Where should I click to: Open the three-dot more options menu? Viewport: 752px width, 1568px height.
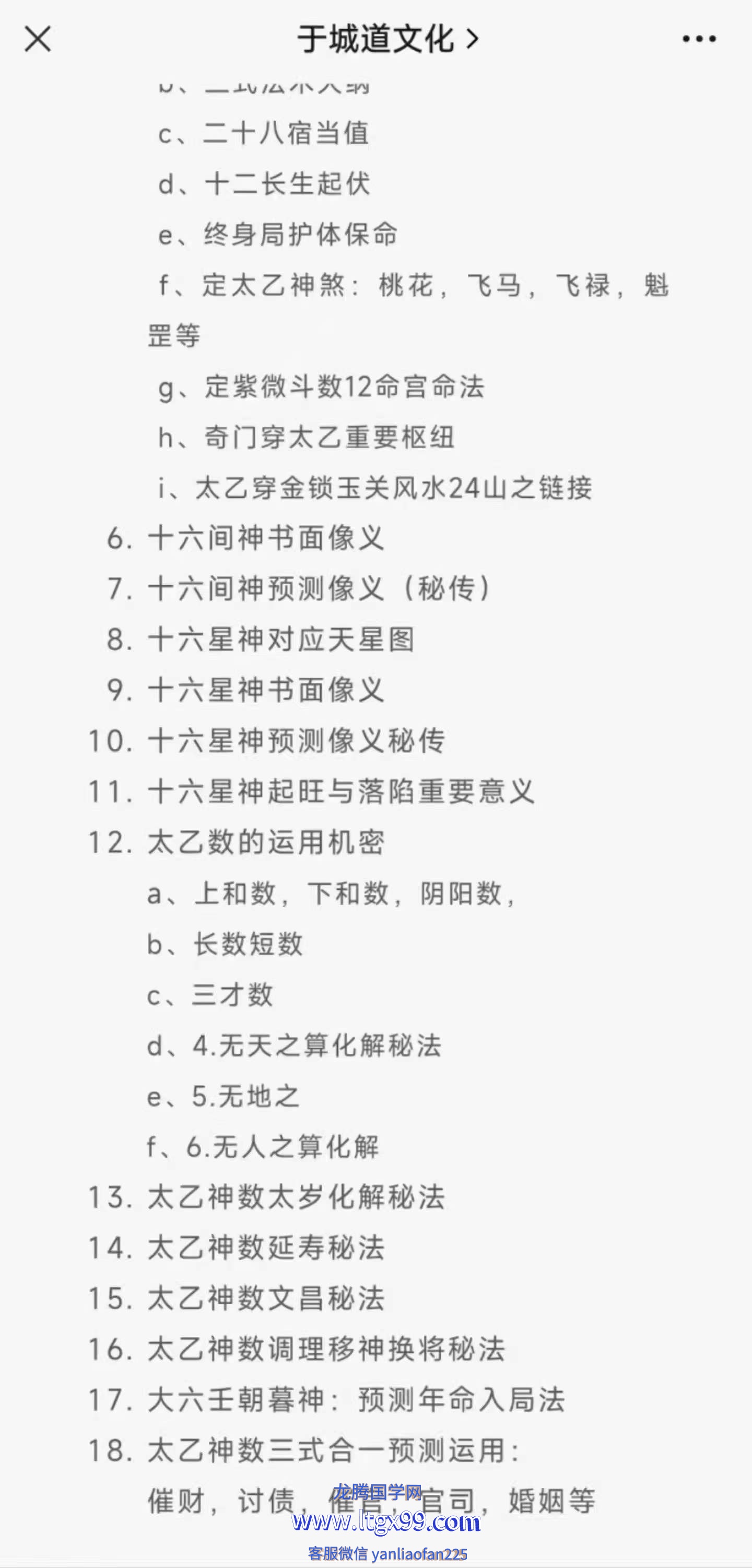[x=699, y=40]
